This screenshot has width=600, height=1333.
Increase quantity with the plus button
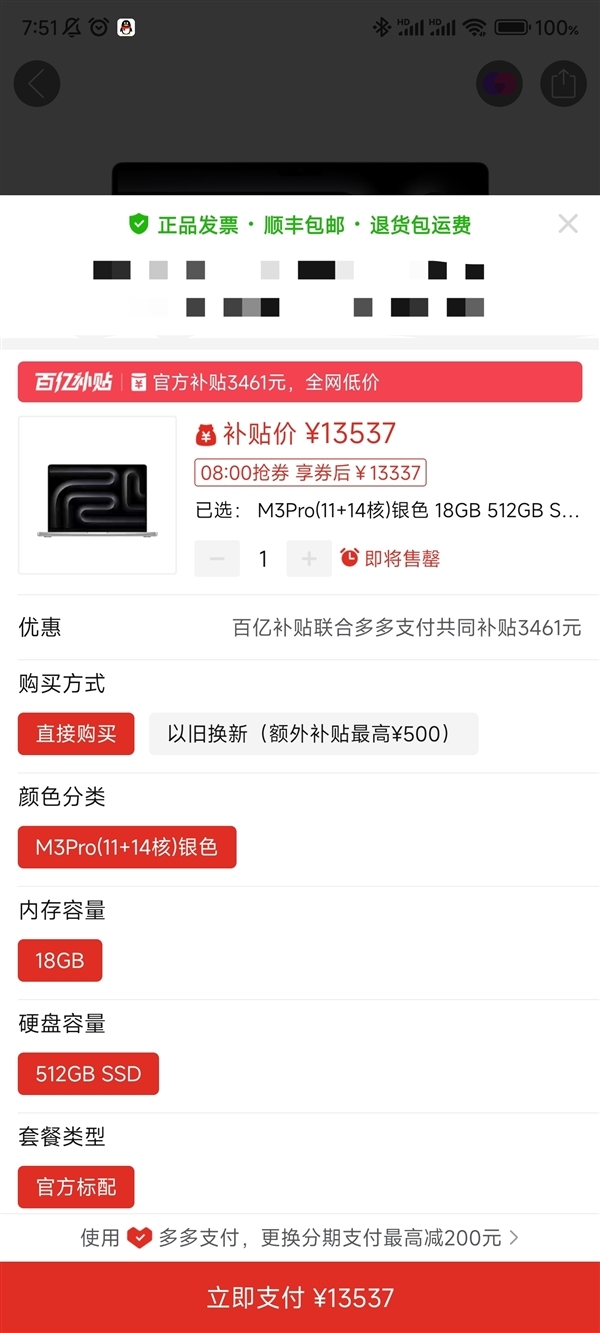[x=309, y=559]
